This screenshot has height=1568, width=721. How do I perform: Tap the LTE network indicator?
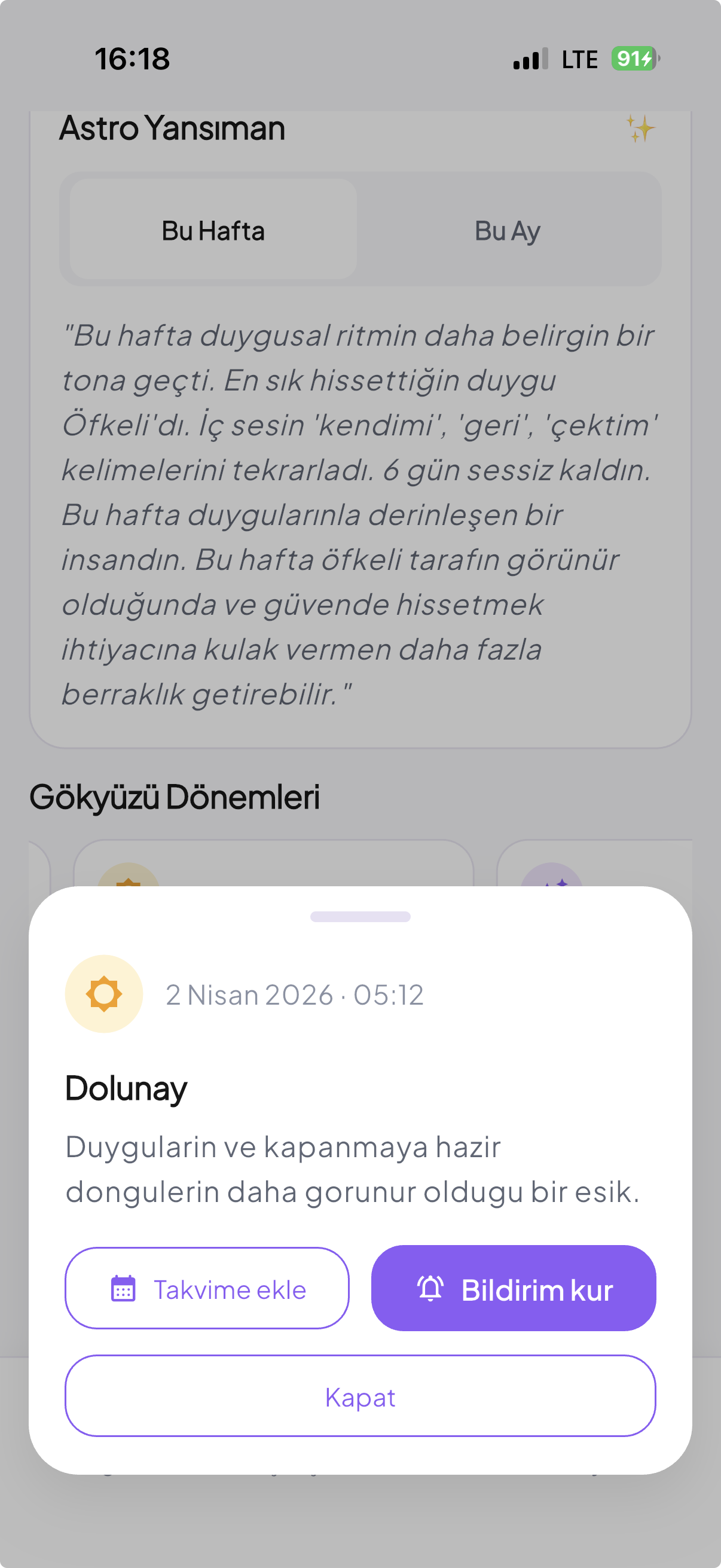tap(579, 59)
